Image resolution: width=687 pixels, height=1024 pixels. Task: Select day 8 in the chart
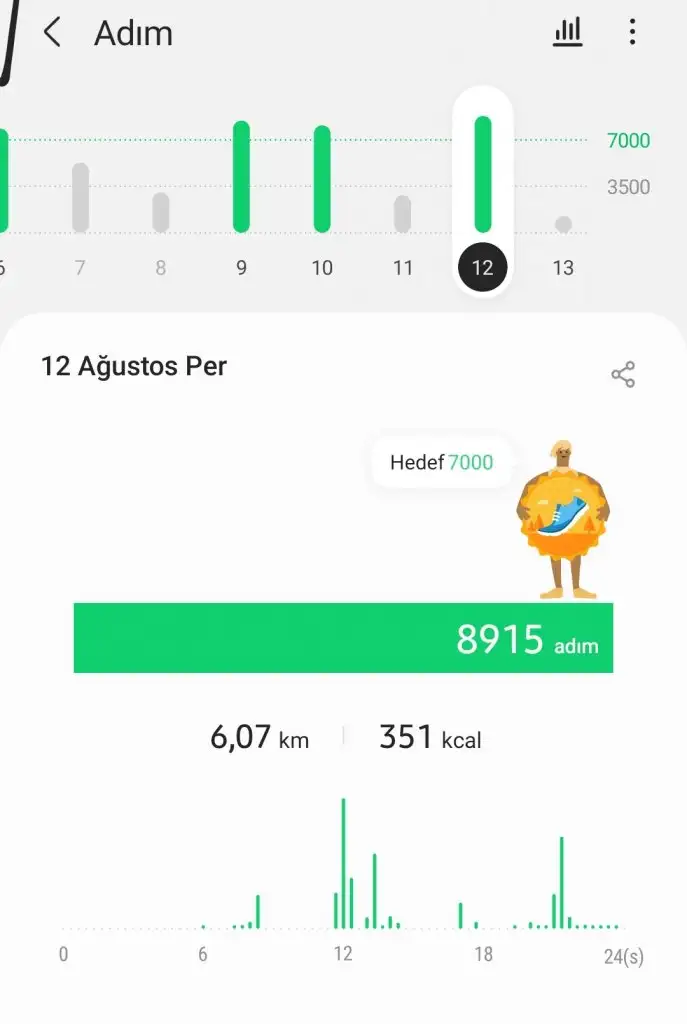coord(161,214)
